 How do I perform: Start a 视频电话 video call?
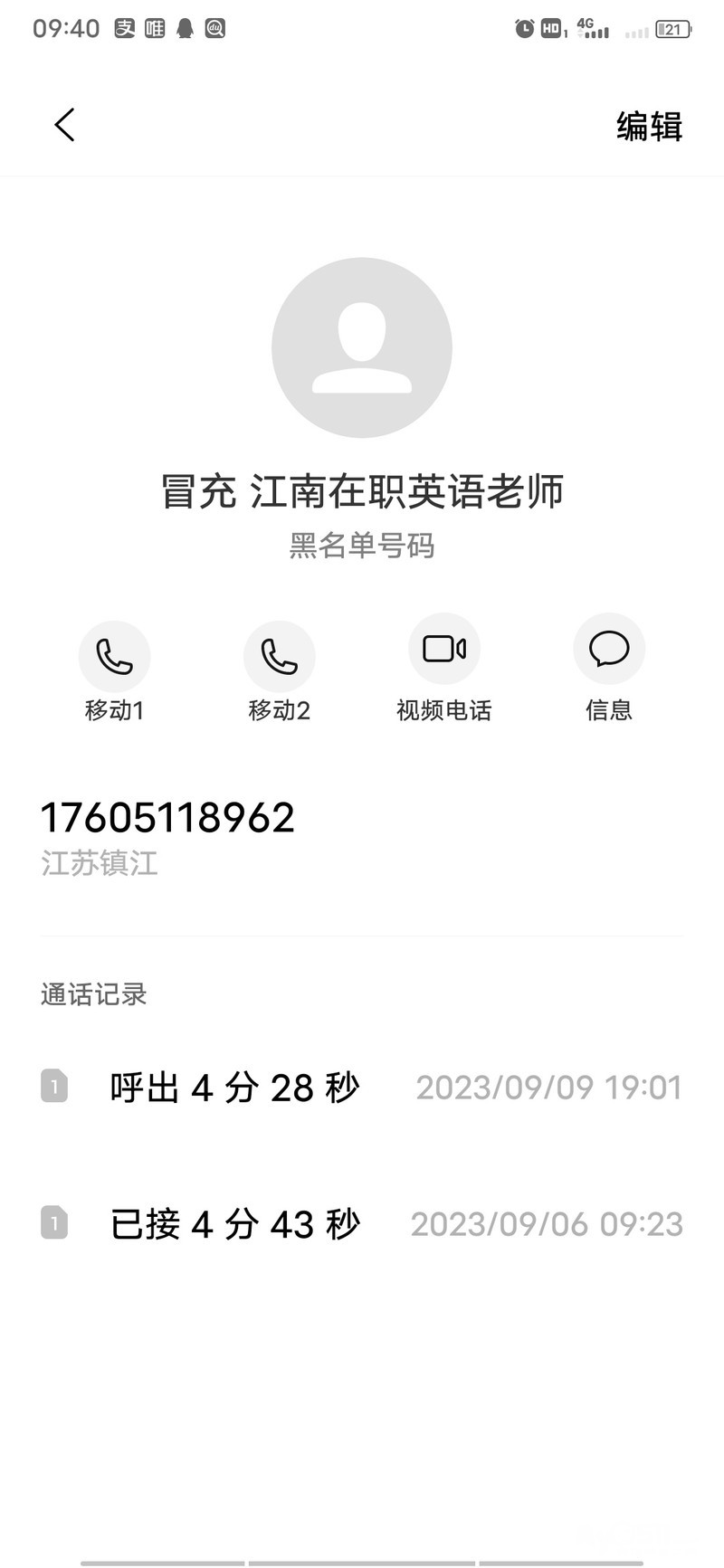click(443, 650)
